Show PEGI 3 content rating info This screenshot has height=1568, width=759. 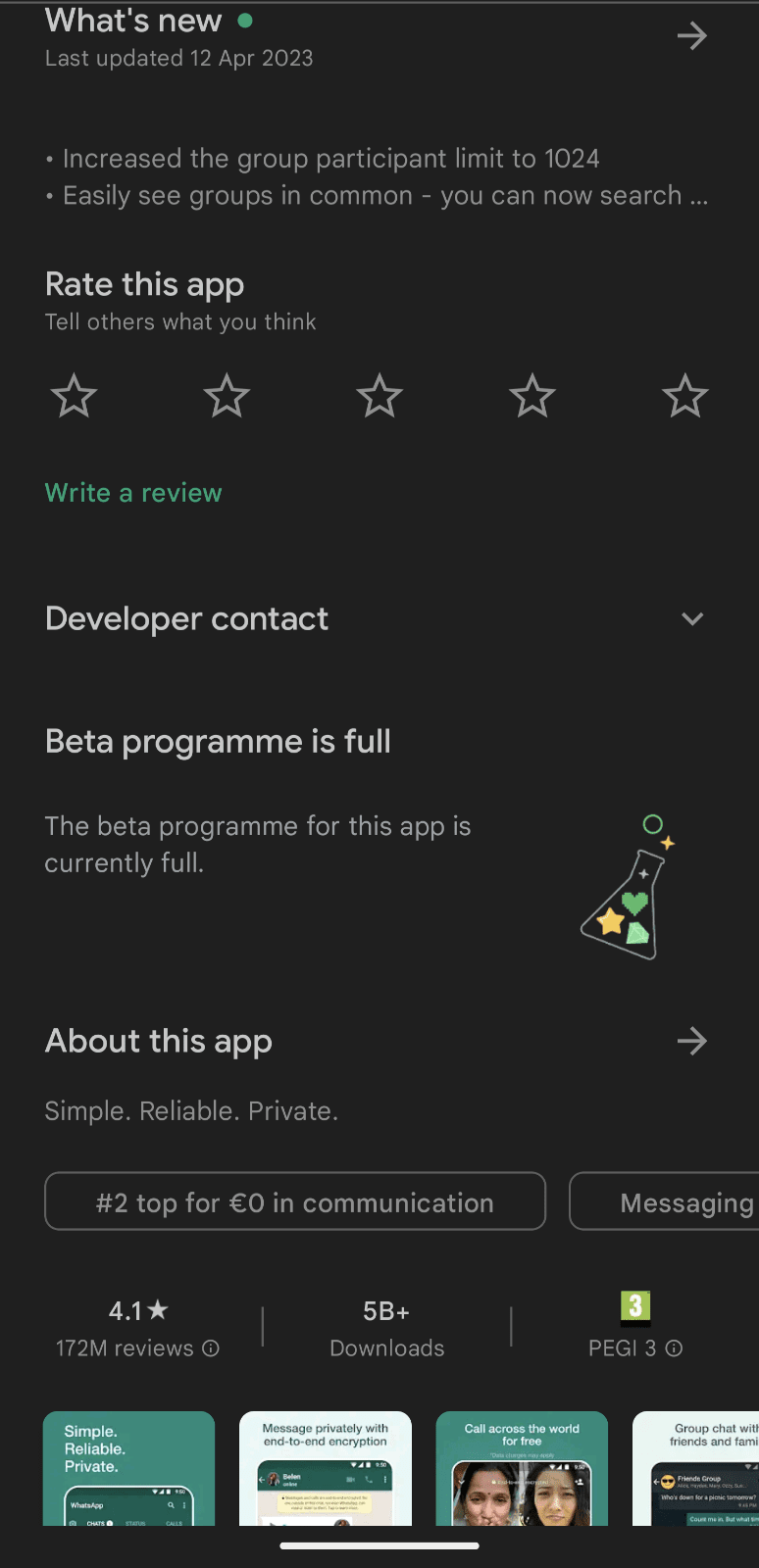point(674,1348)
